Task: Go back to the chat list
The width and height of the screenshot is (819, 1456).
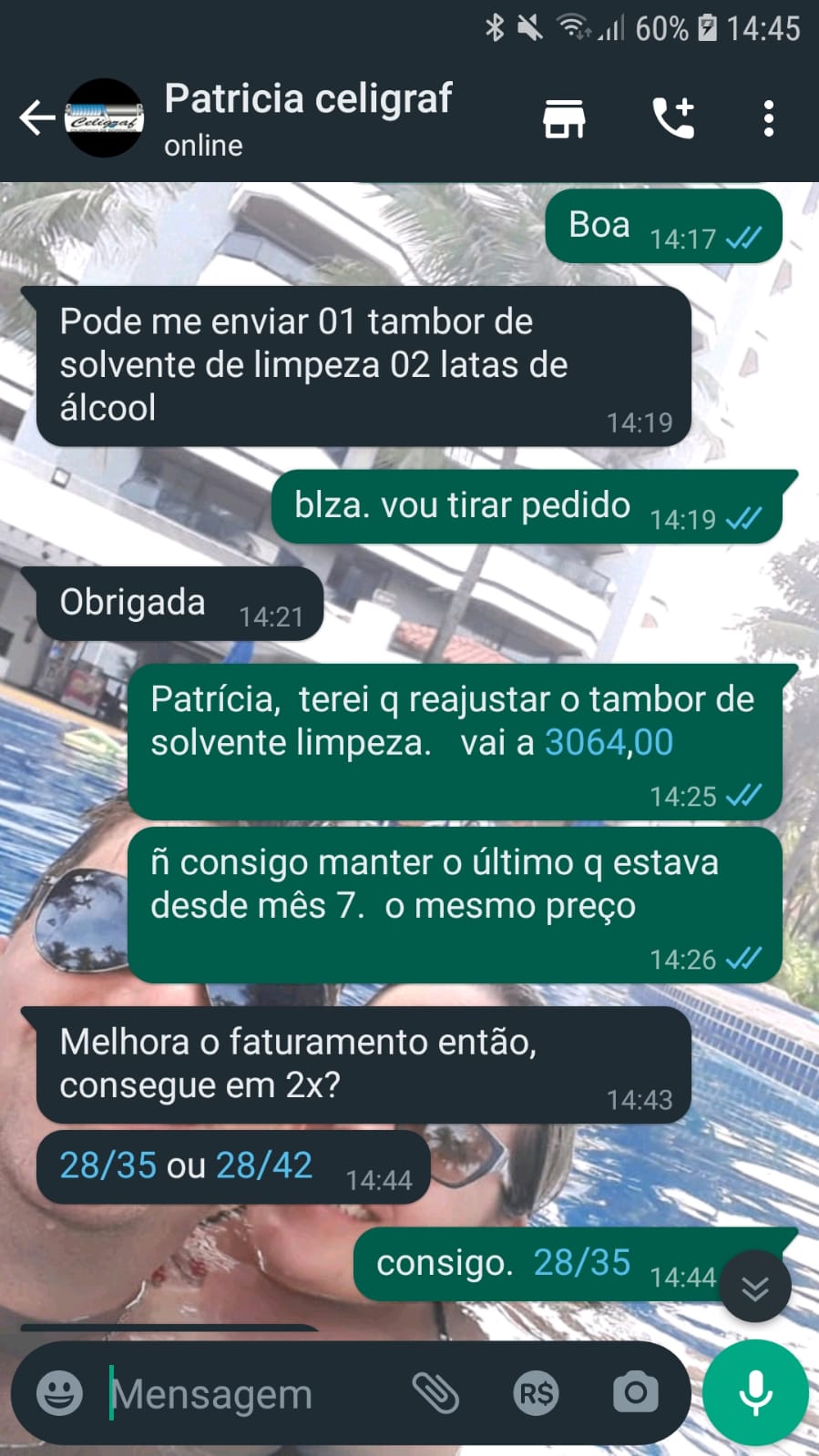Action: (36, 118)
